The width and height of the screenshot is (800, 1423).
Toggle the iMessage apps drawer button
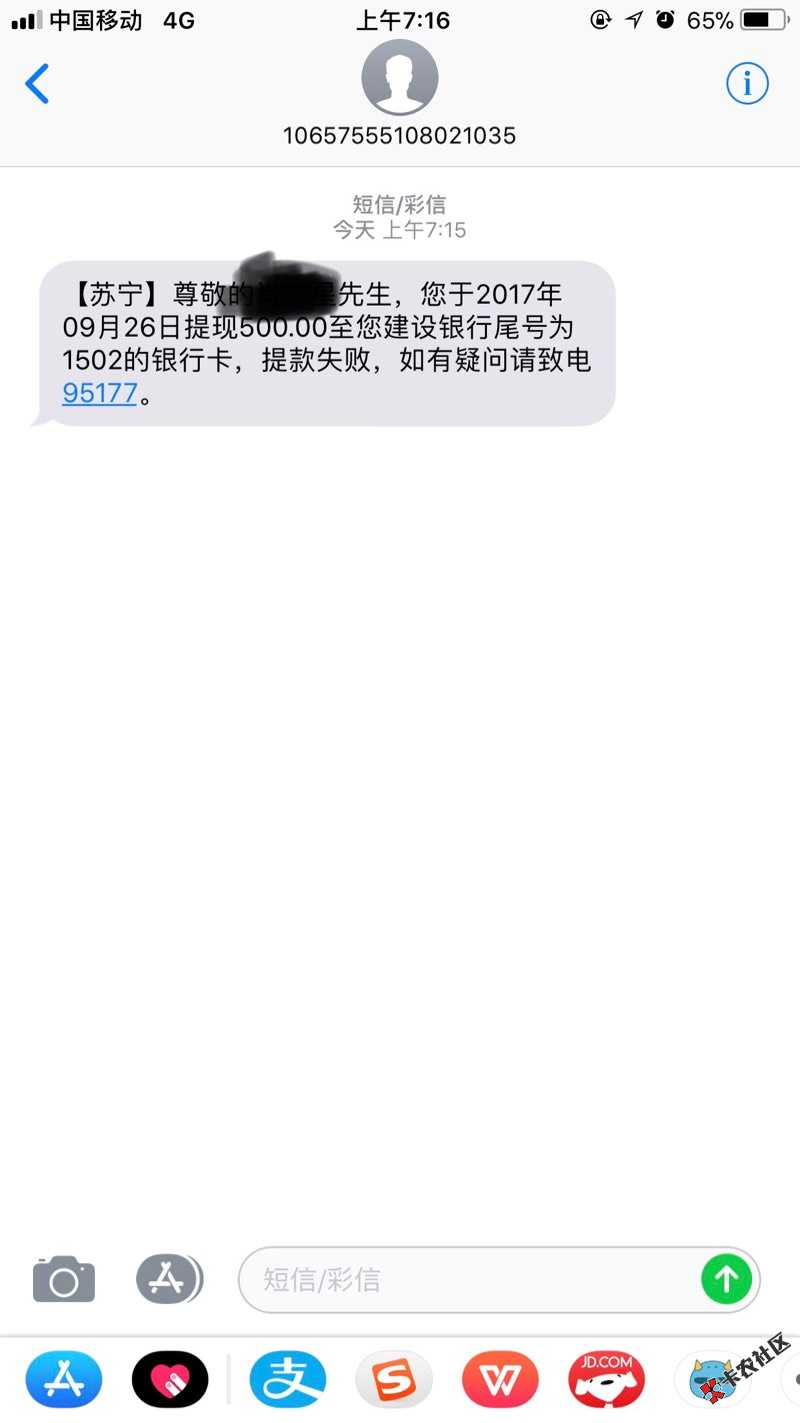pyautogui.click(x=169, y=1279)
